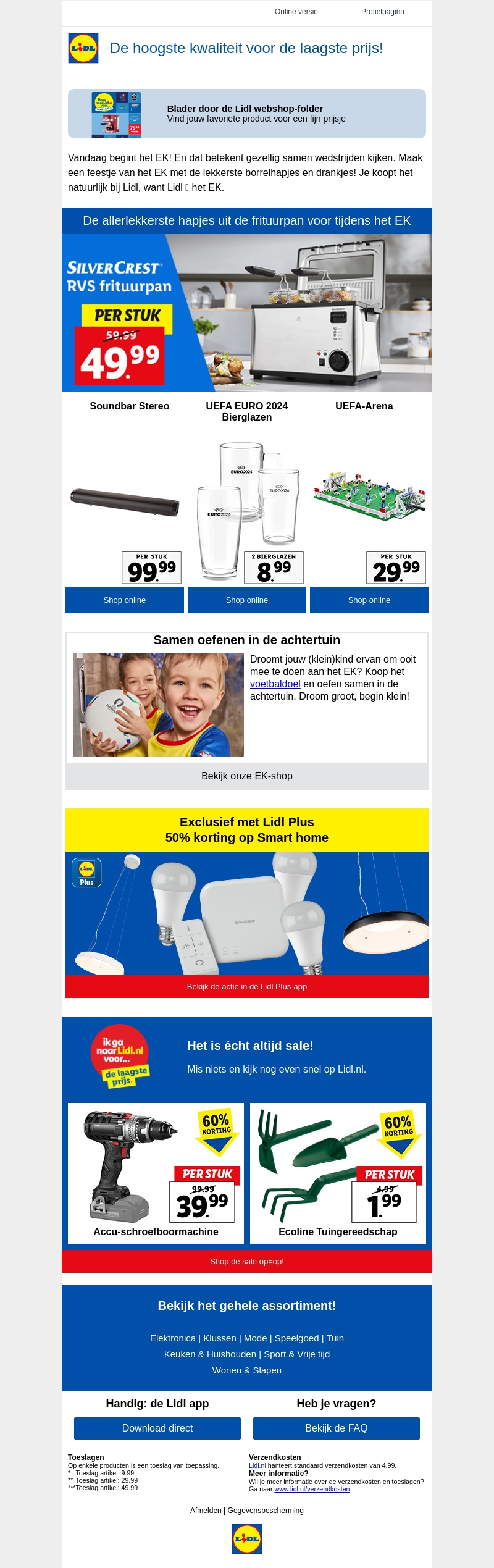
Task: Open the www.lidl.nl/verzendkosten link
Action: (312, 1489)
